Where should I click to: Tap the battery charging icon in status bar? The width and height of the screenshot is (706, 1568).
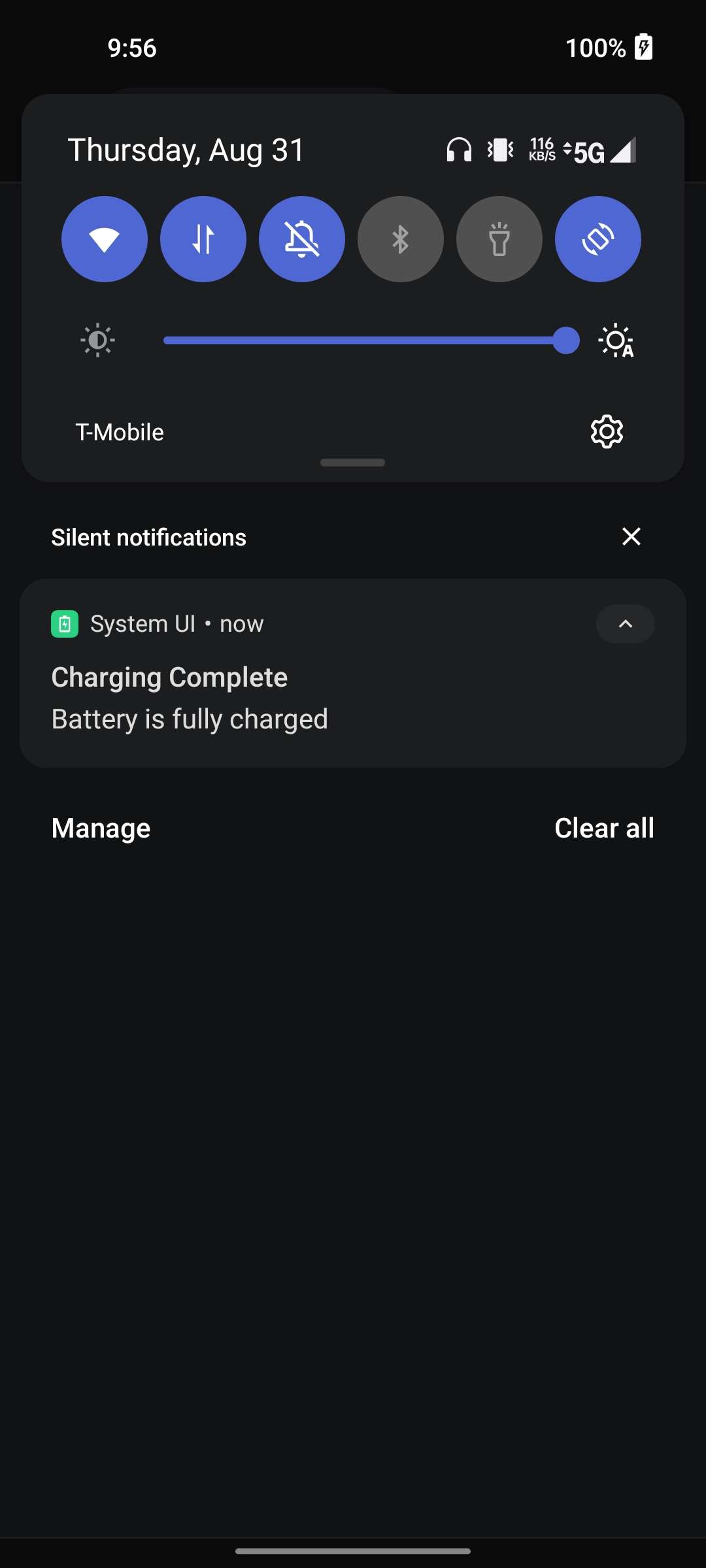(x=643, y=46)
